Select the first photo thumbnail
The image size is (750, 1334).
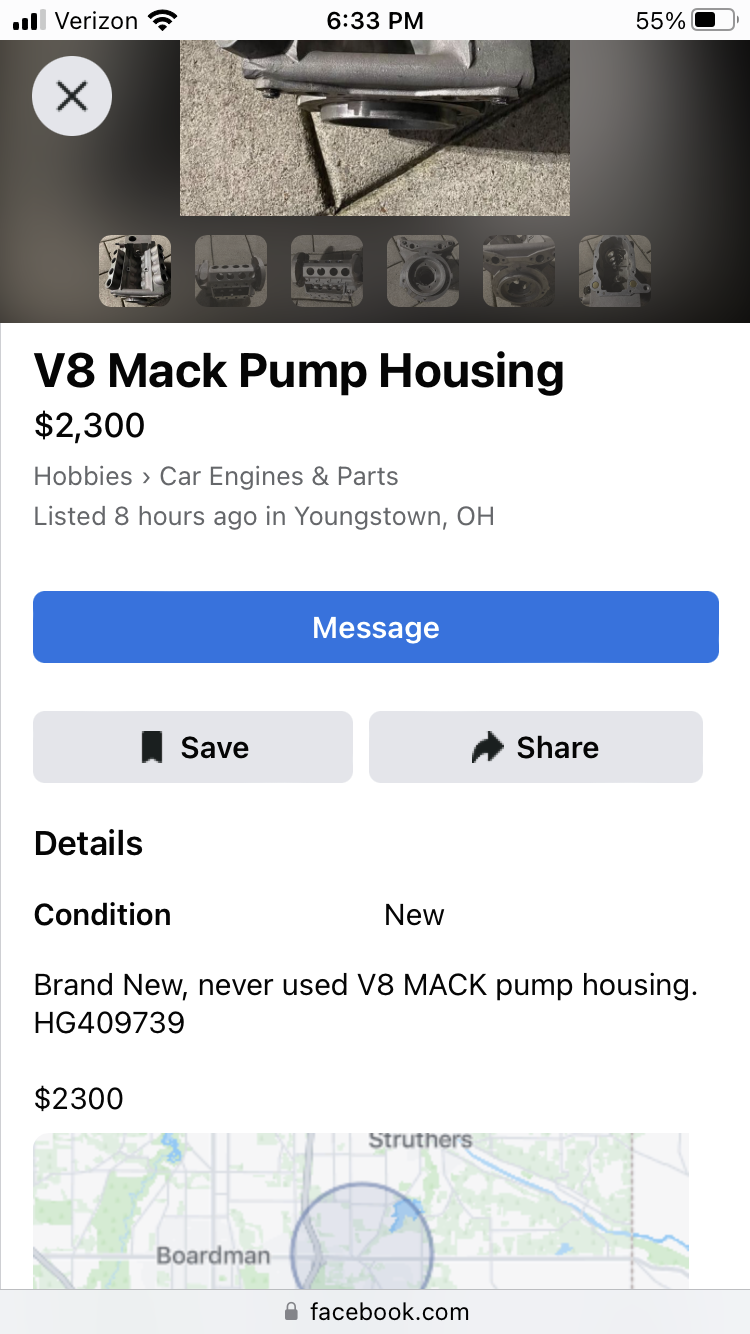pyautogui.click(x=135, y=271)
